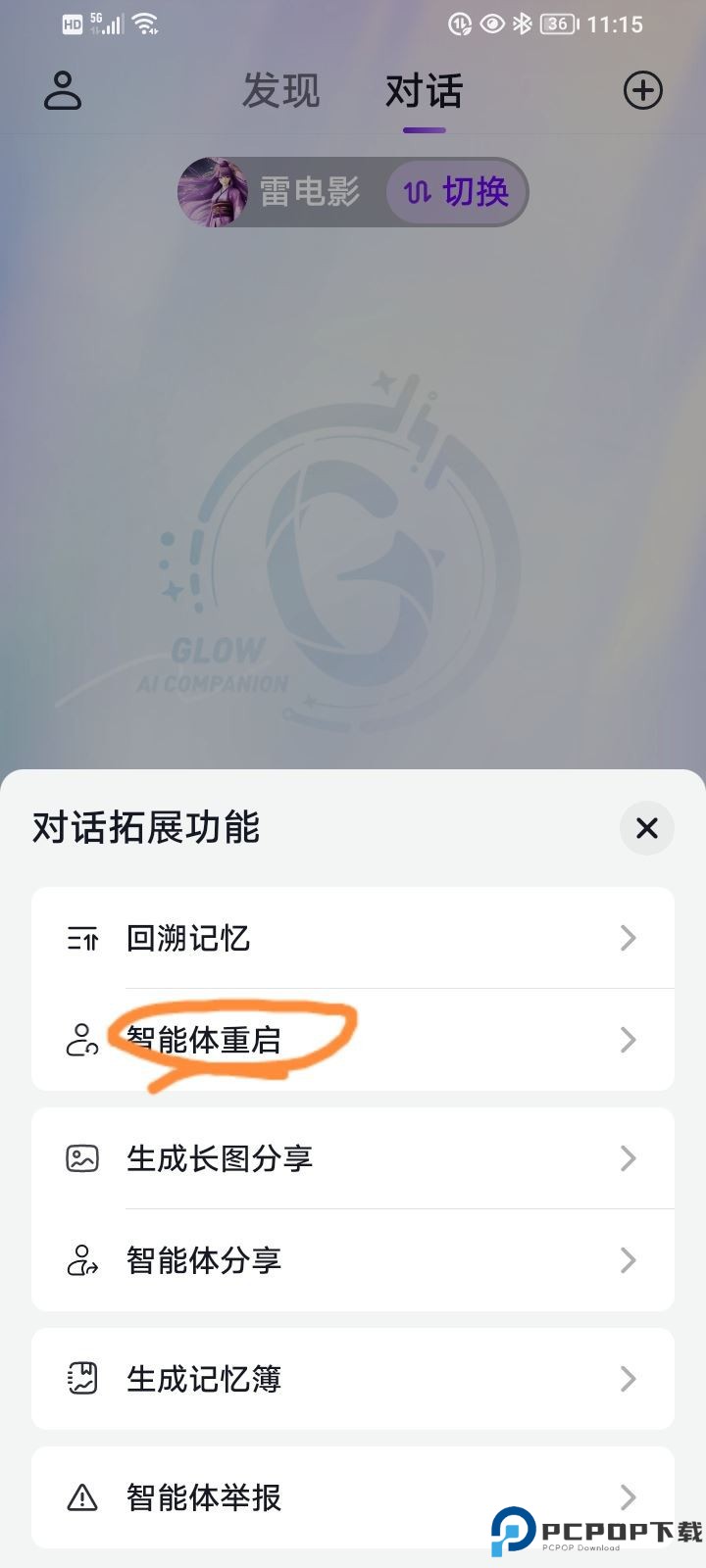
Task: Tap the plus icon to create new
Action: [x=643, y=91]
